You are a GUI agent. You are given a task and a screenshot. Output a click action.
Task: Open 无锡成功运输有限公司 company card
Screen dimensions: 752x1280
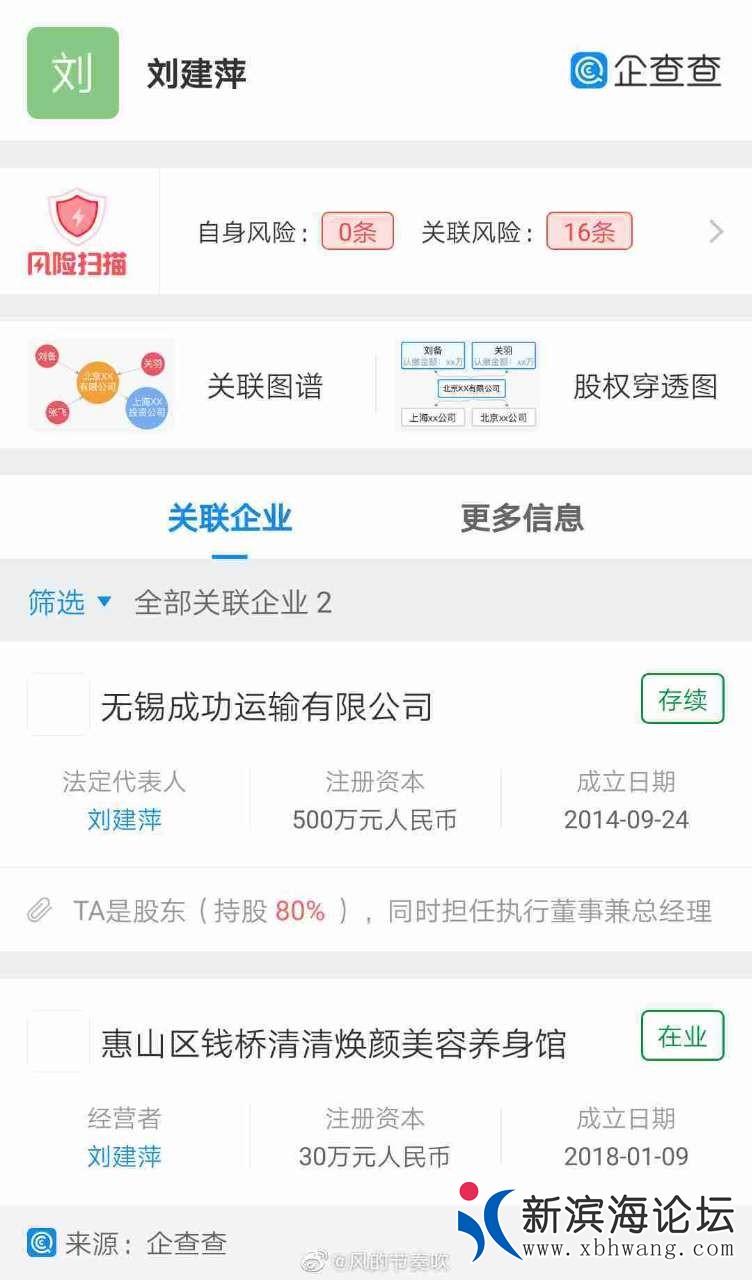[266, 707]
